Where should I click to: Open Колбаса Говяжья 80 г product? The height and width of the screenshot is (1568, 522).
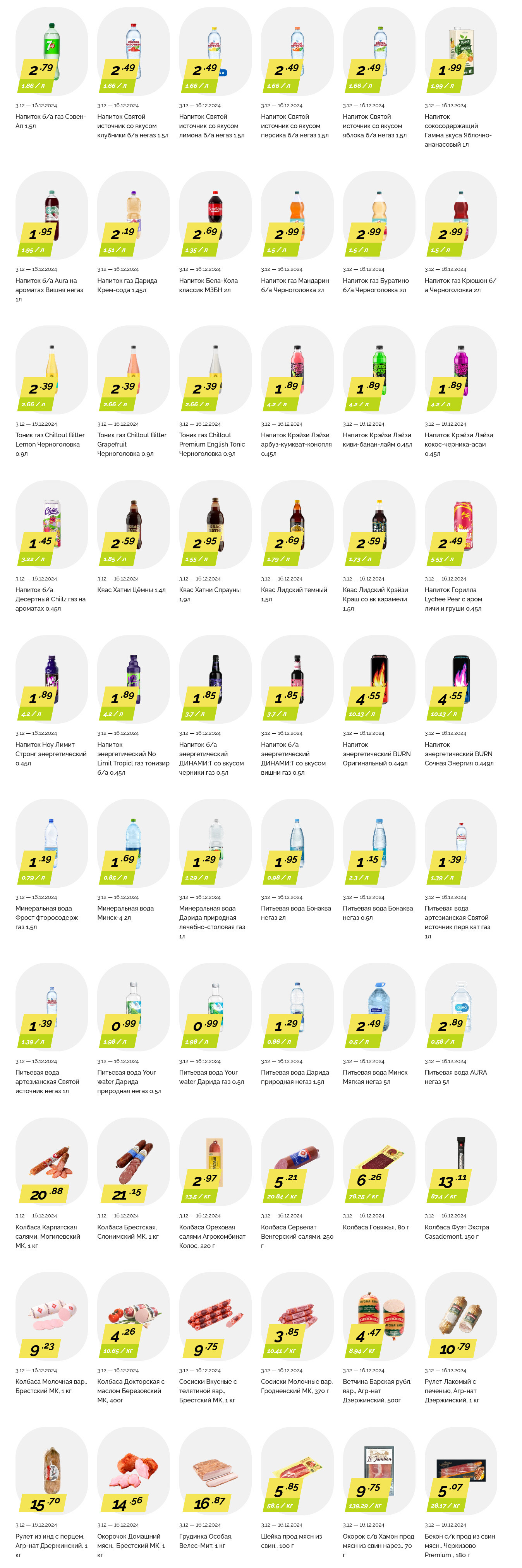(x=379, y=1162)
